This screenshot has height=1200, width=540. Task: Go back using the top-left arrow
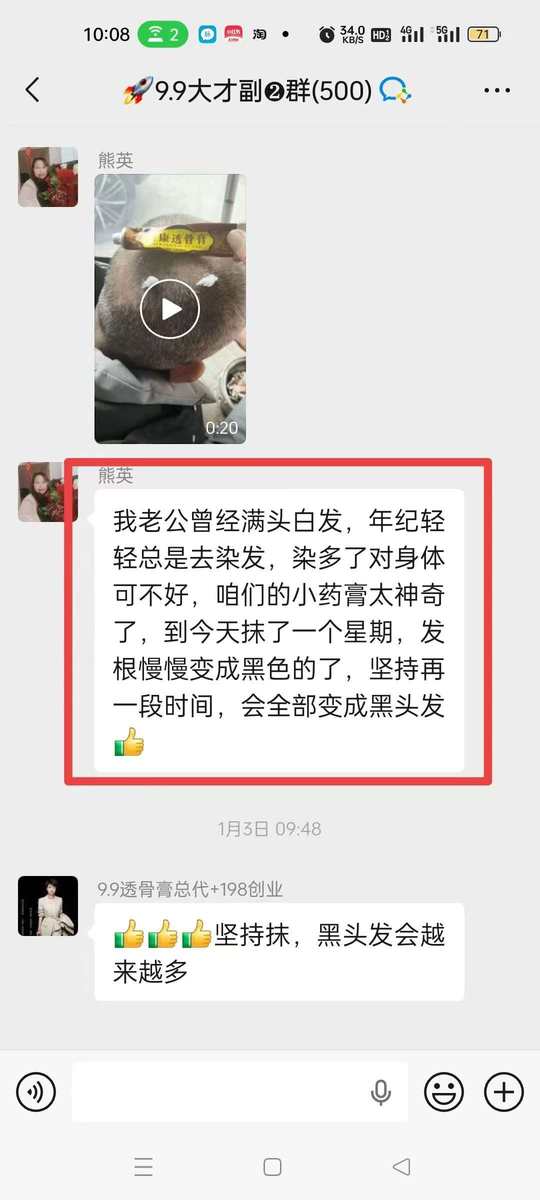click(32, 90)
